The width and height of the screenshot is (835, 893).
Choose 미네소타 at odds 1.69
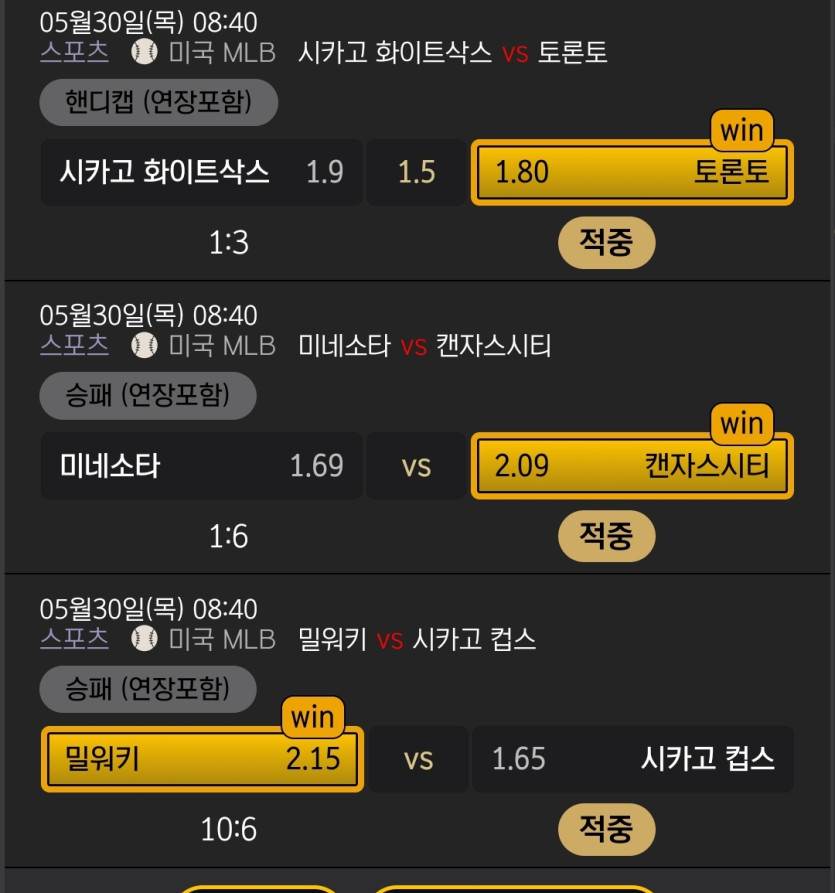(201, 466)
